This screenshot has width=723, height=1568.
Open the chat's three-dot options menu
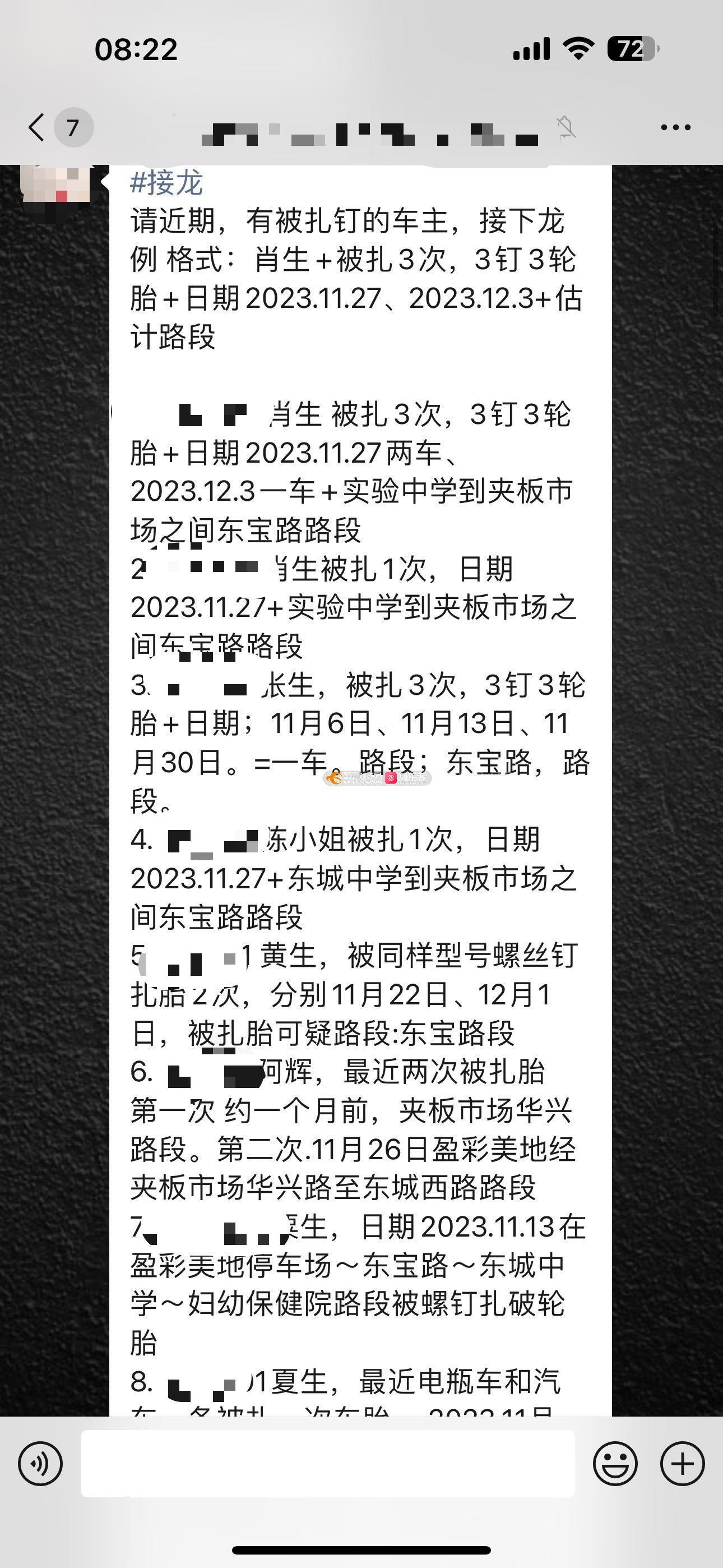tap(675, 127)
